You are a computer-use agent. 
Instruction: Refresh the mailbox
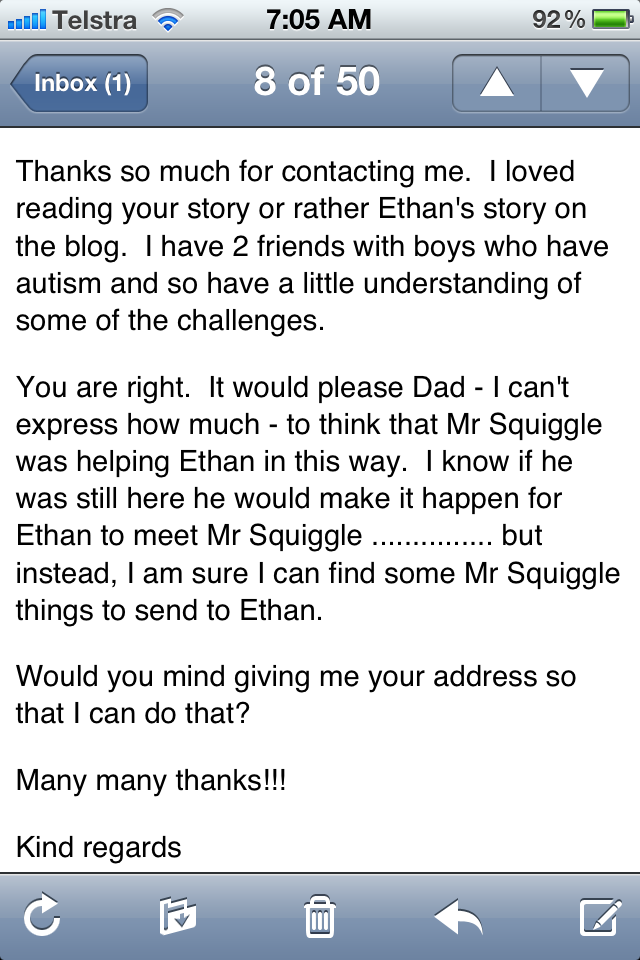coord(42,916)
